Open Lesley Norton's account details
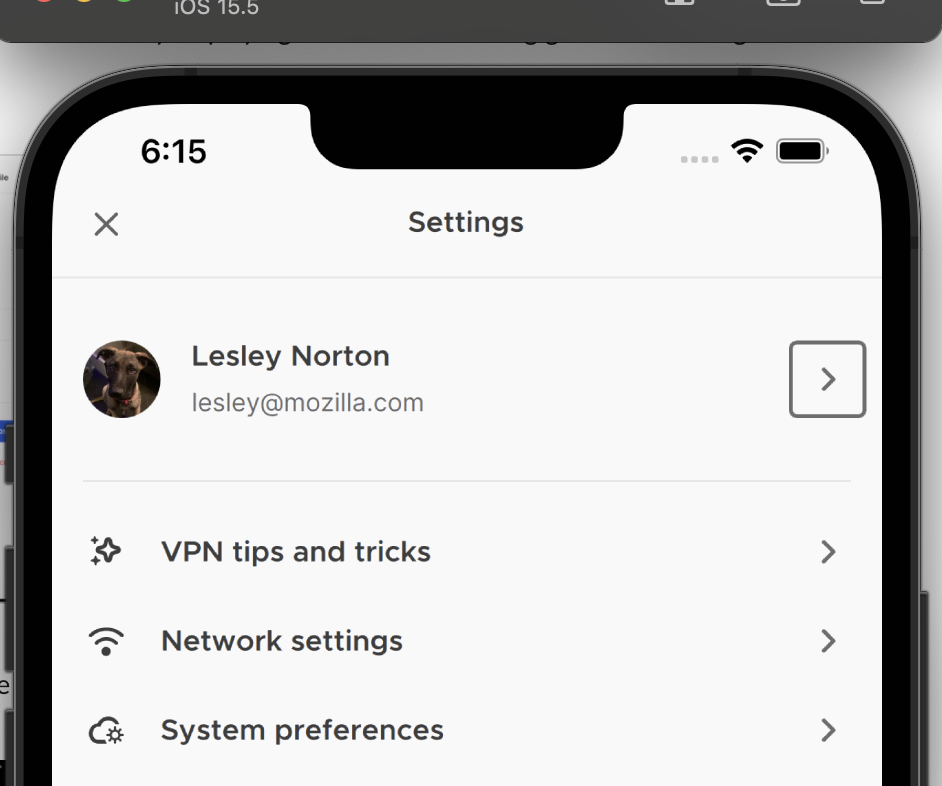This screenshot has width=942, height=786. coord(827,380)
